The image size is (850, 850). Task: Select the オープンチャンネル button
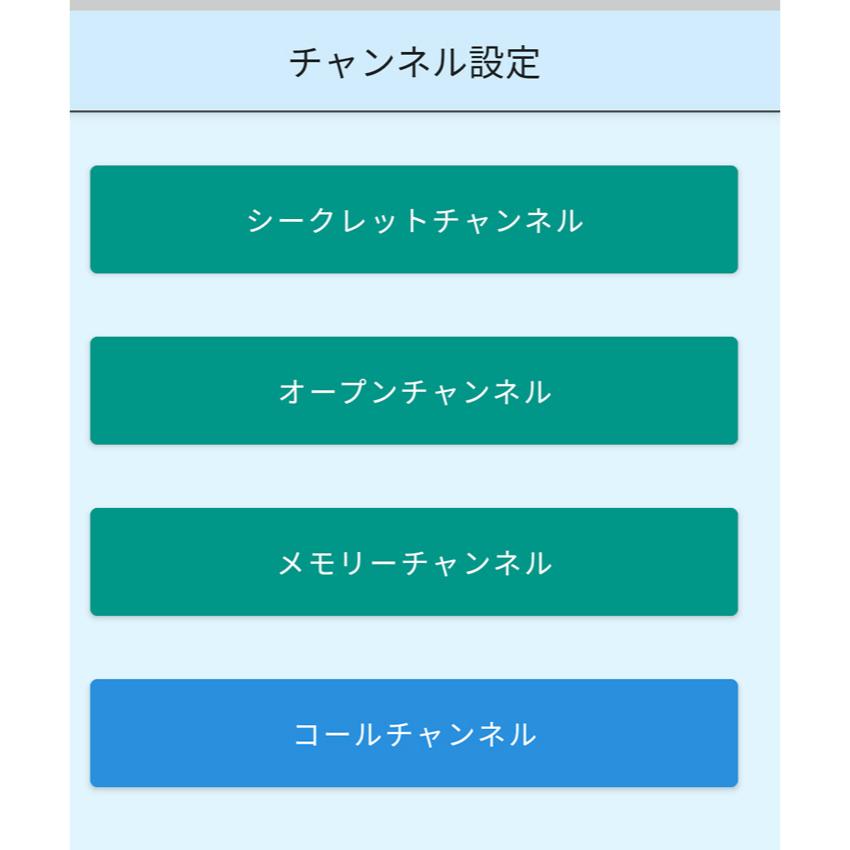414,391
